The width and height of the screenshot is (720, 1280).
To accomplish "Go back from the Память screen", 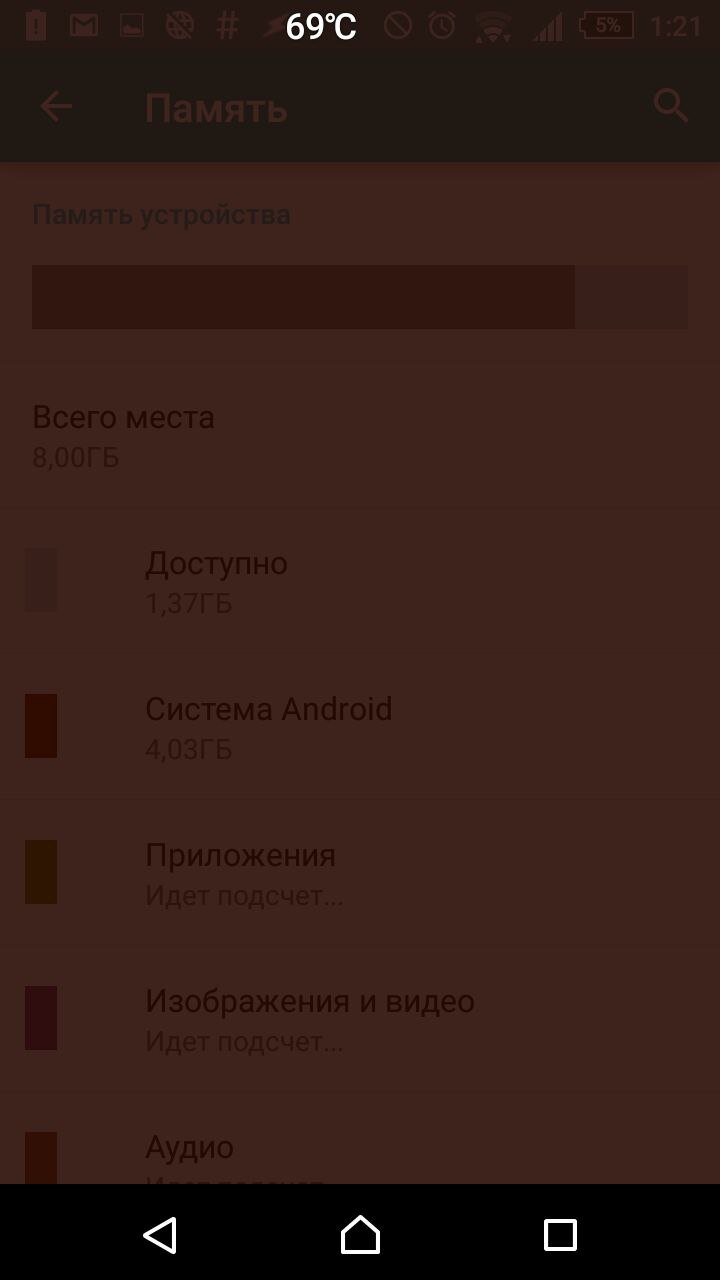I will (x=56, y=106).
